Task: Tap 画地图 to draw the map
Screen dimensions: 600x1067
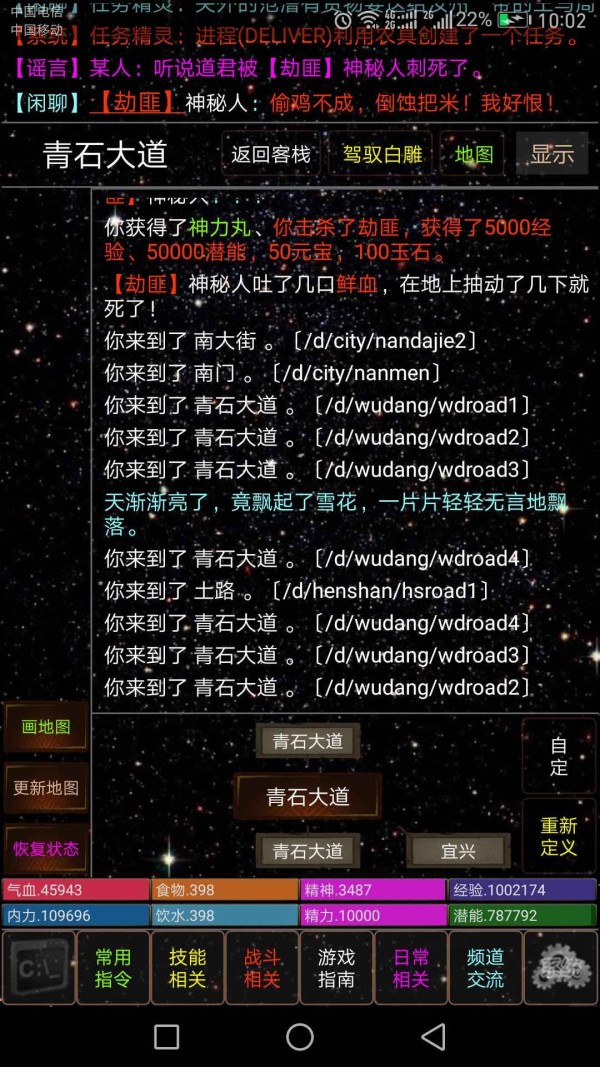Action: click(x=46, y=727)
